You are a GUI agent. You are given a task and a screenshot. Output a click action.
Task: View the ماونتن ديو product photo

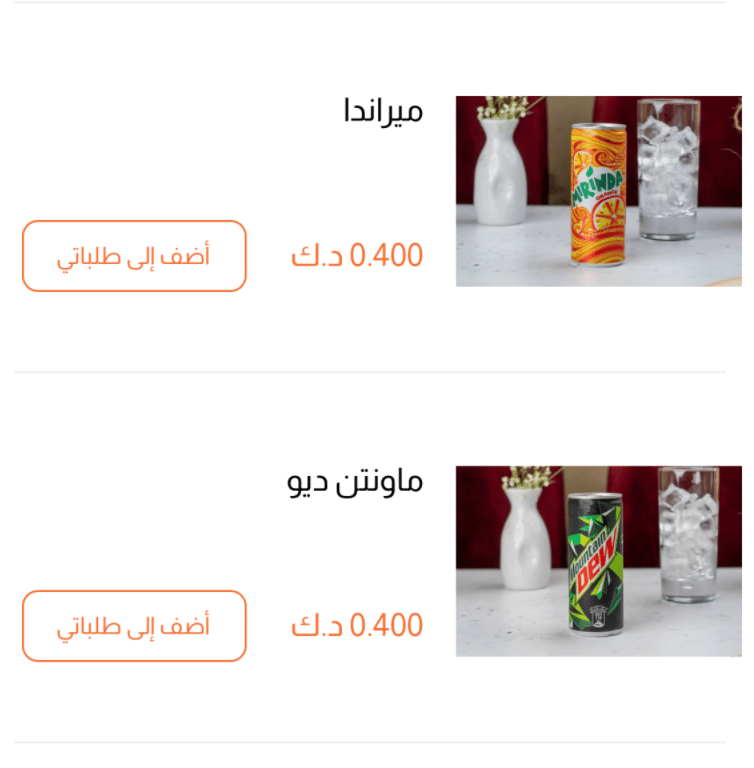click(598, 561)
